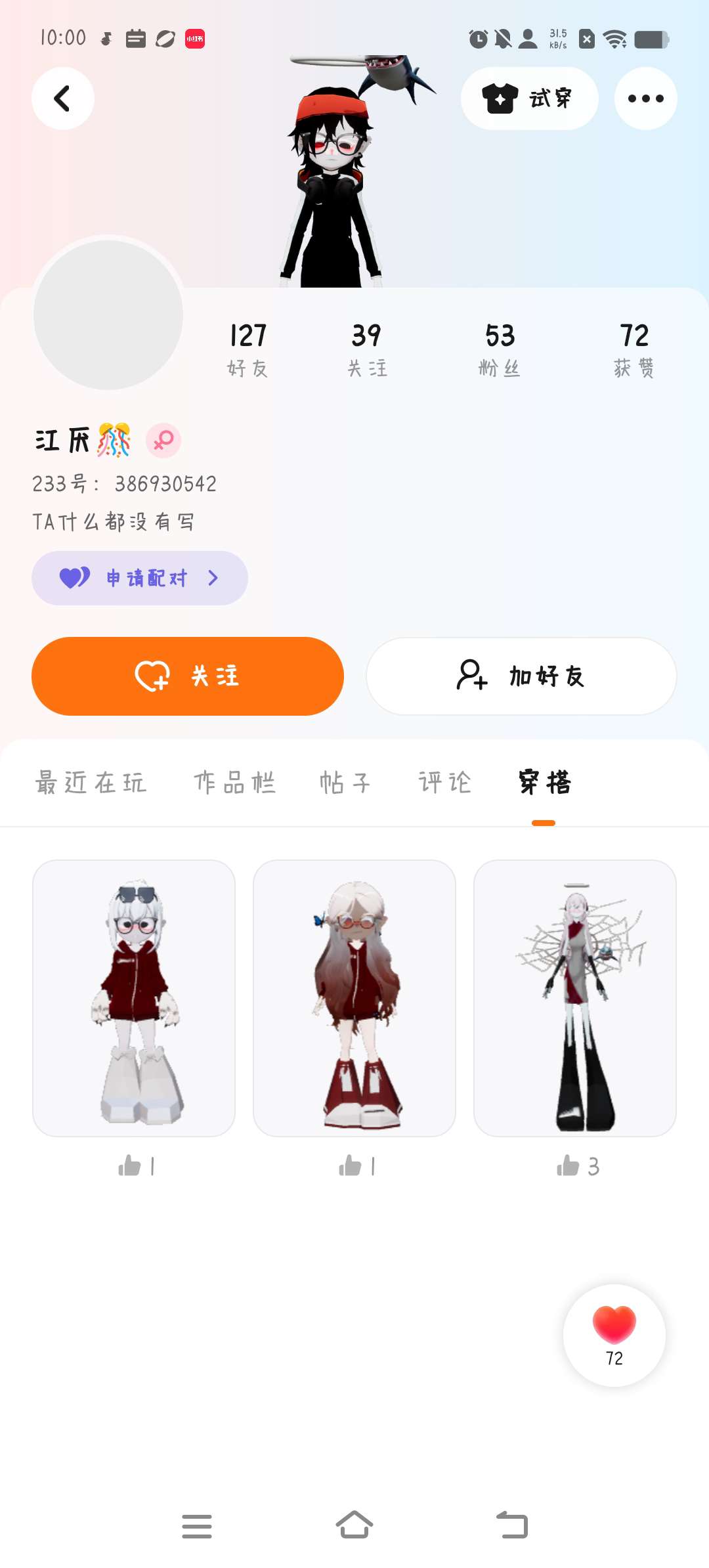The width and height of the screenshot is (709, 1568).
Task: Select the 穿搭 outfits tab
Action: click(x=544, y=782)
